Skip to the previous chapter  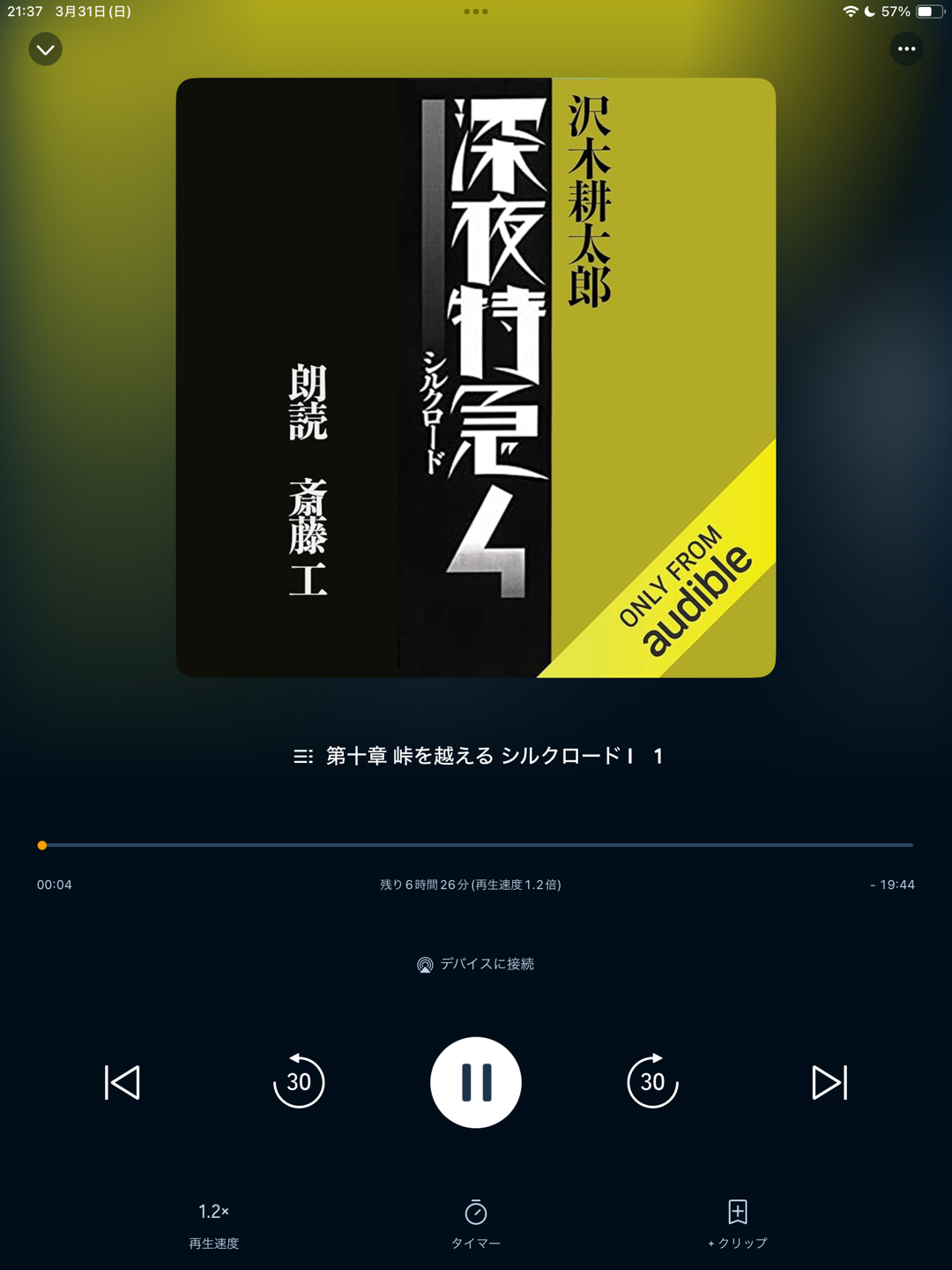click(123, 1082)
